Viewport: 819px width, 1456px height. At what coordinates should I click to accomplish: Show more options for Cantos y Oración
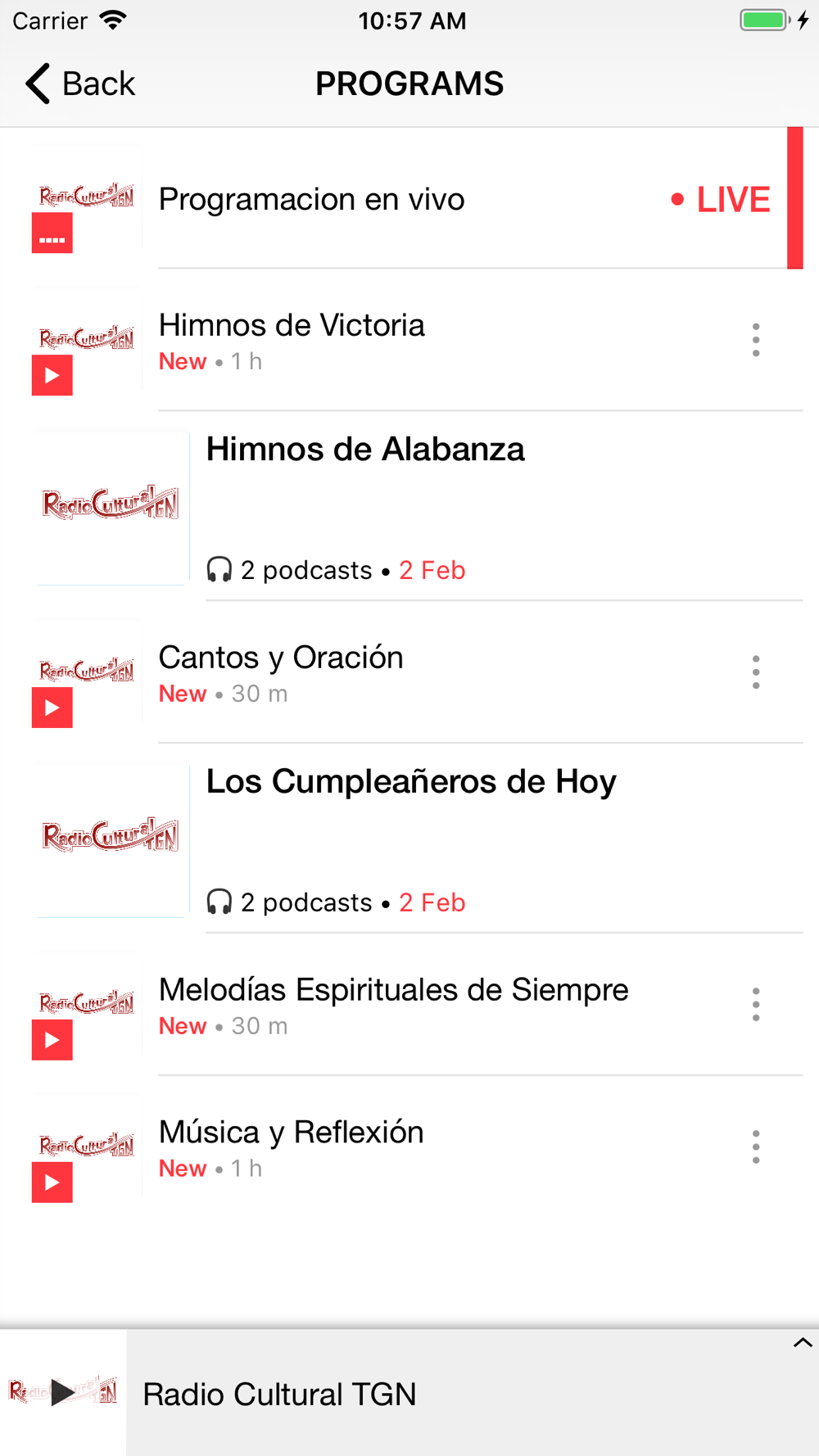coord(755,672)
